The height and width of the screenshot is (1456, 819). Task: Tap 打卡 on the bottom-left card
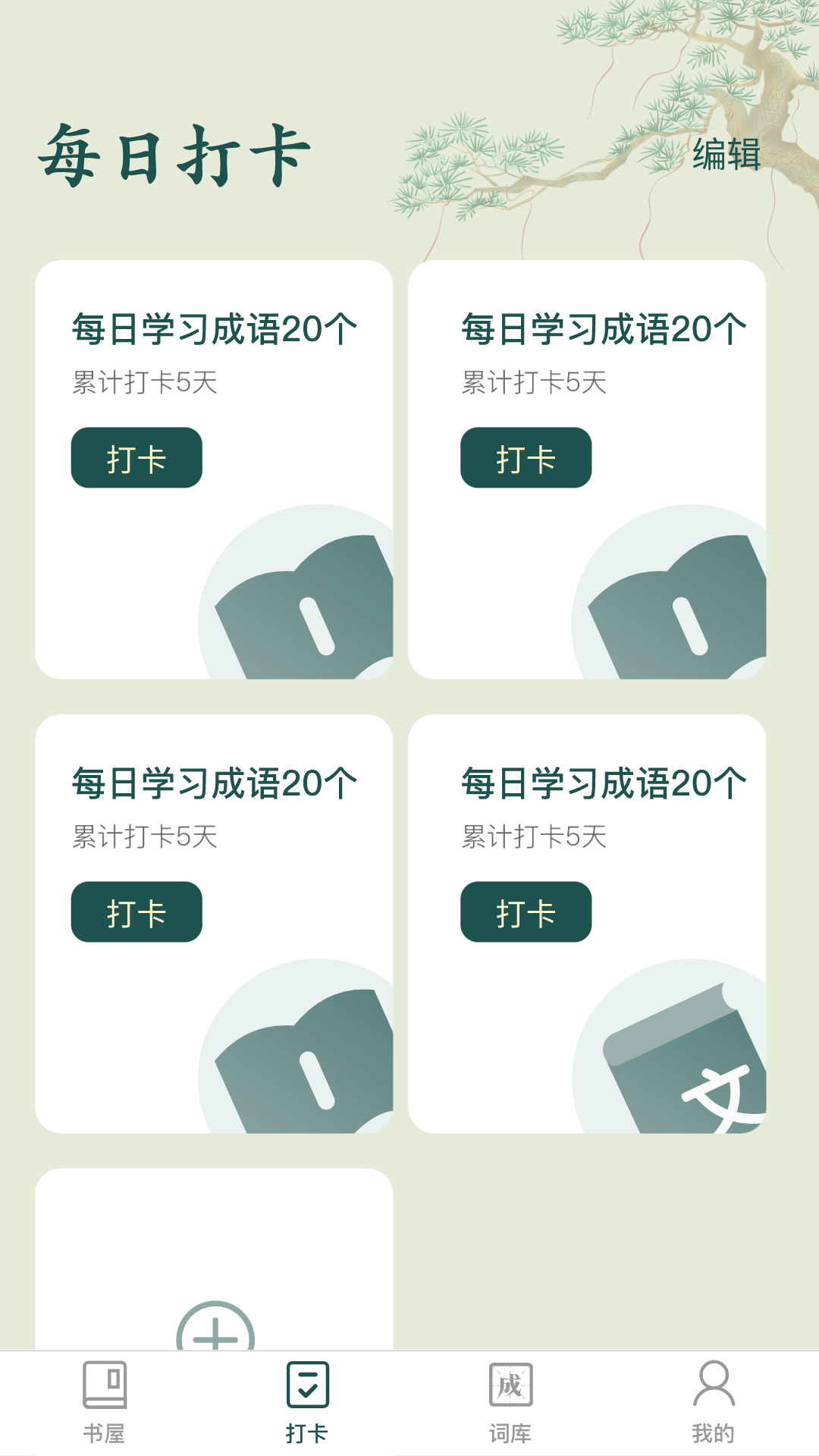point(136,912)
